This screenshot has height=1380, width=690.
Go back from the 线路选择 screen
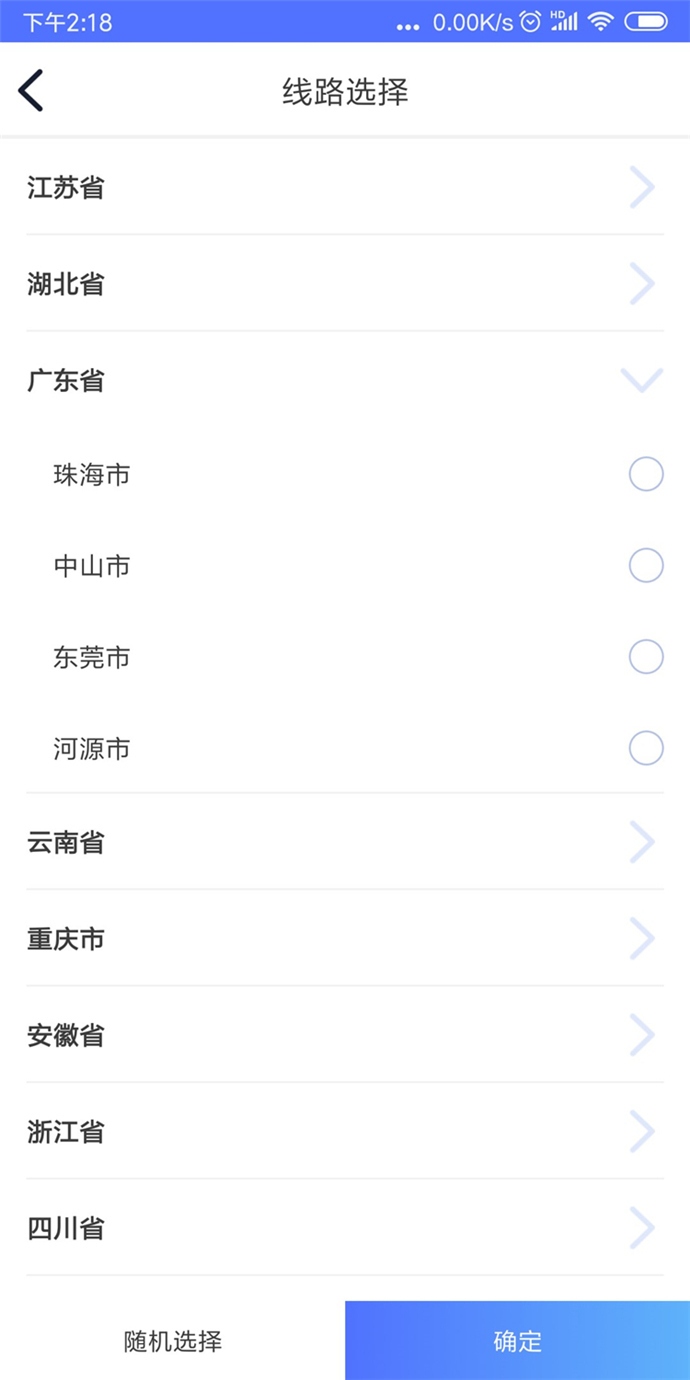(x=31, y=91)
